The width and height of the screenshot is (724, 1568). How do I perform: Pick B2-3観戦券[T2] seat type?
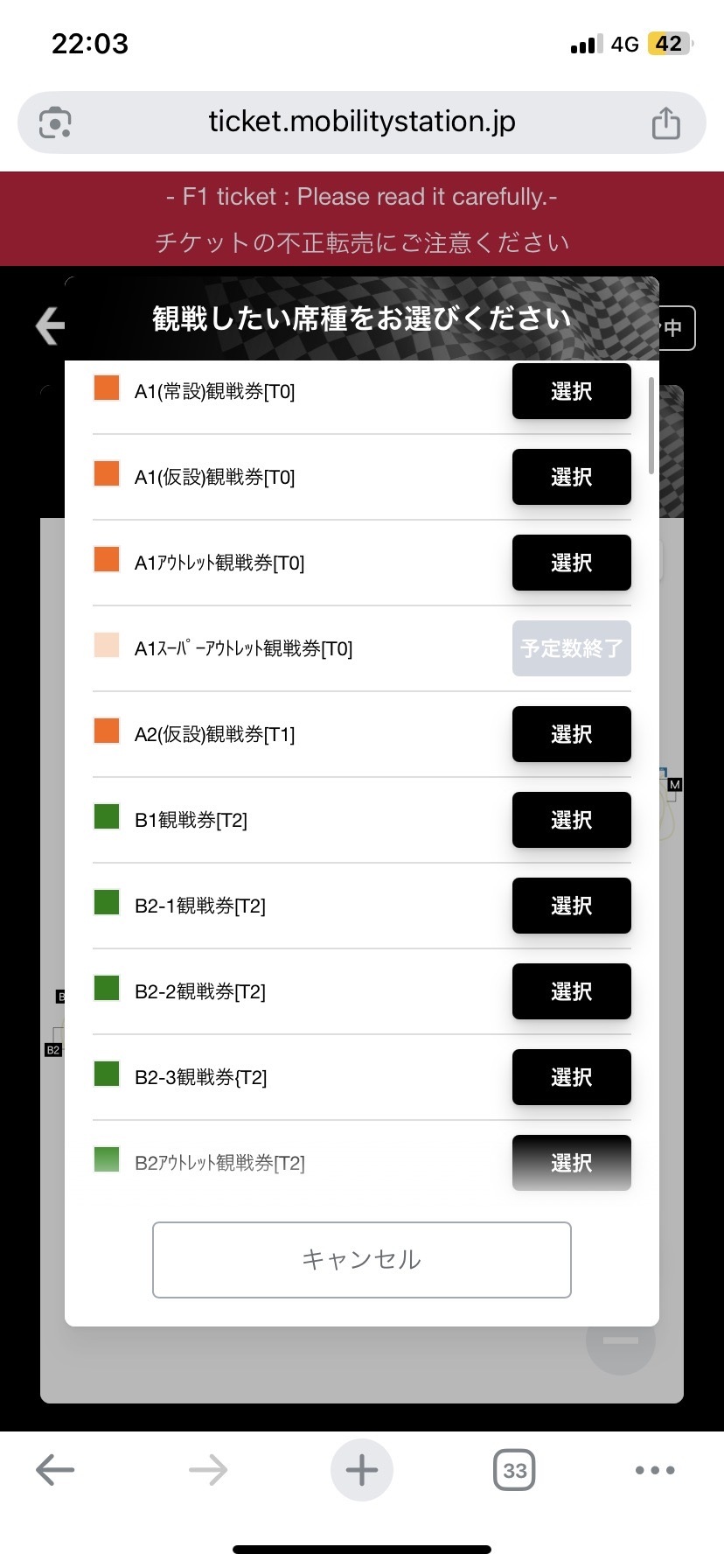coord(571,1077)
